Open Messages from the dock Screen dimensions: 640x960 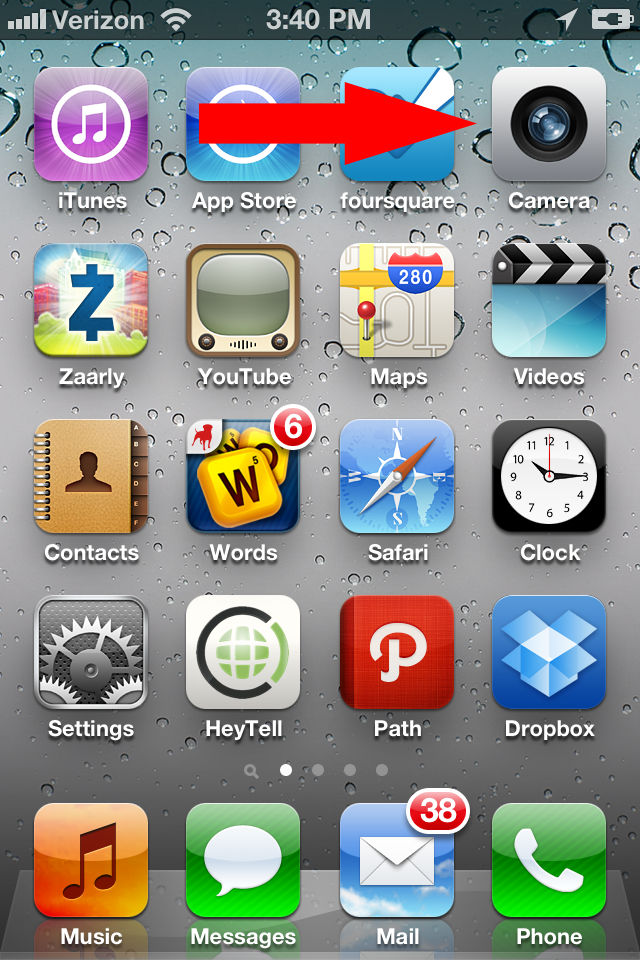point(243,861)
